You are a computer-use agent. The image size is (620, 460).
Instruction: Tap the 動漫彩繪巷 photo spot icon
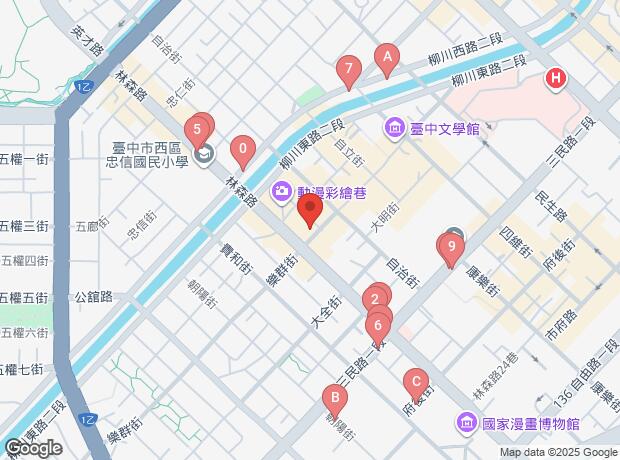pyautogui.click(x=282, y=191)
